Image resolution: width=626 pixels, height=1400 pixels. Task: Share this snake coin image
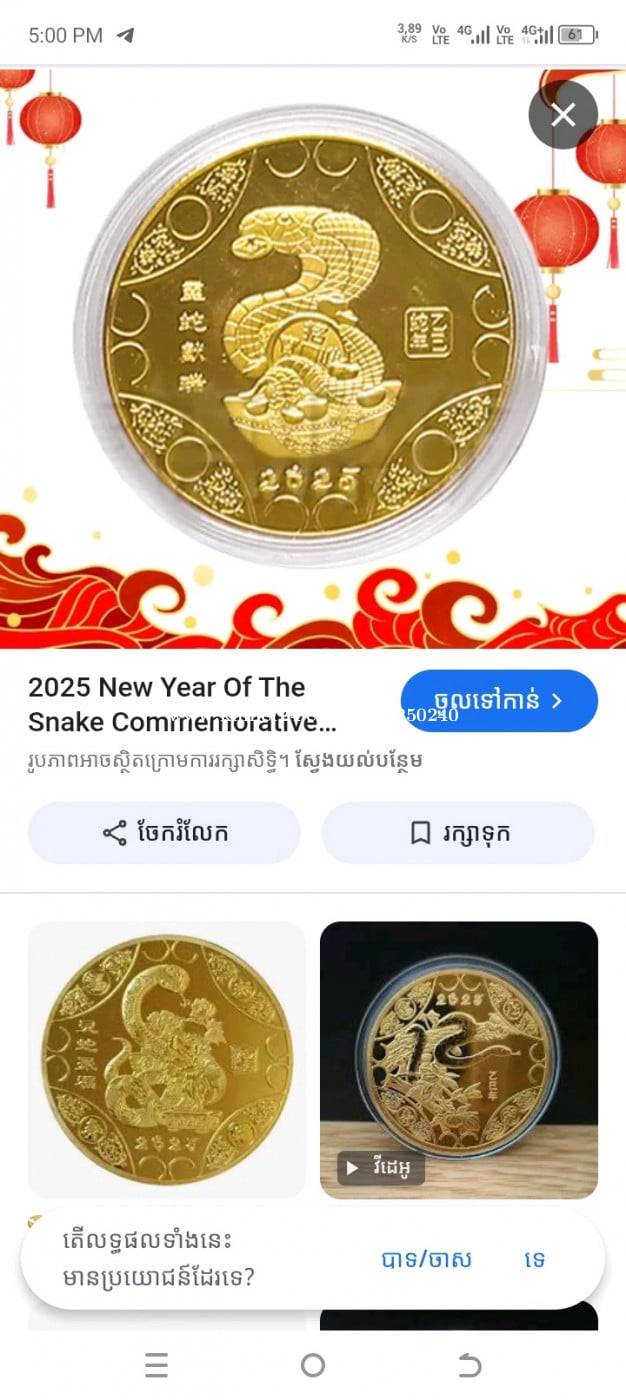[164, 832]
